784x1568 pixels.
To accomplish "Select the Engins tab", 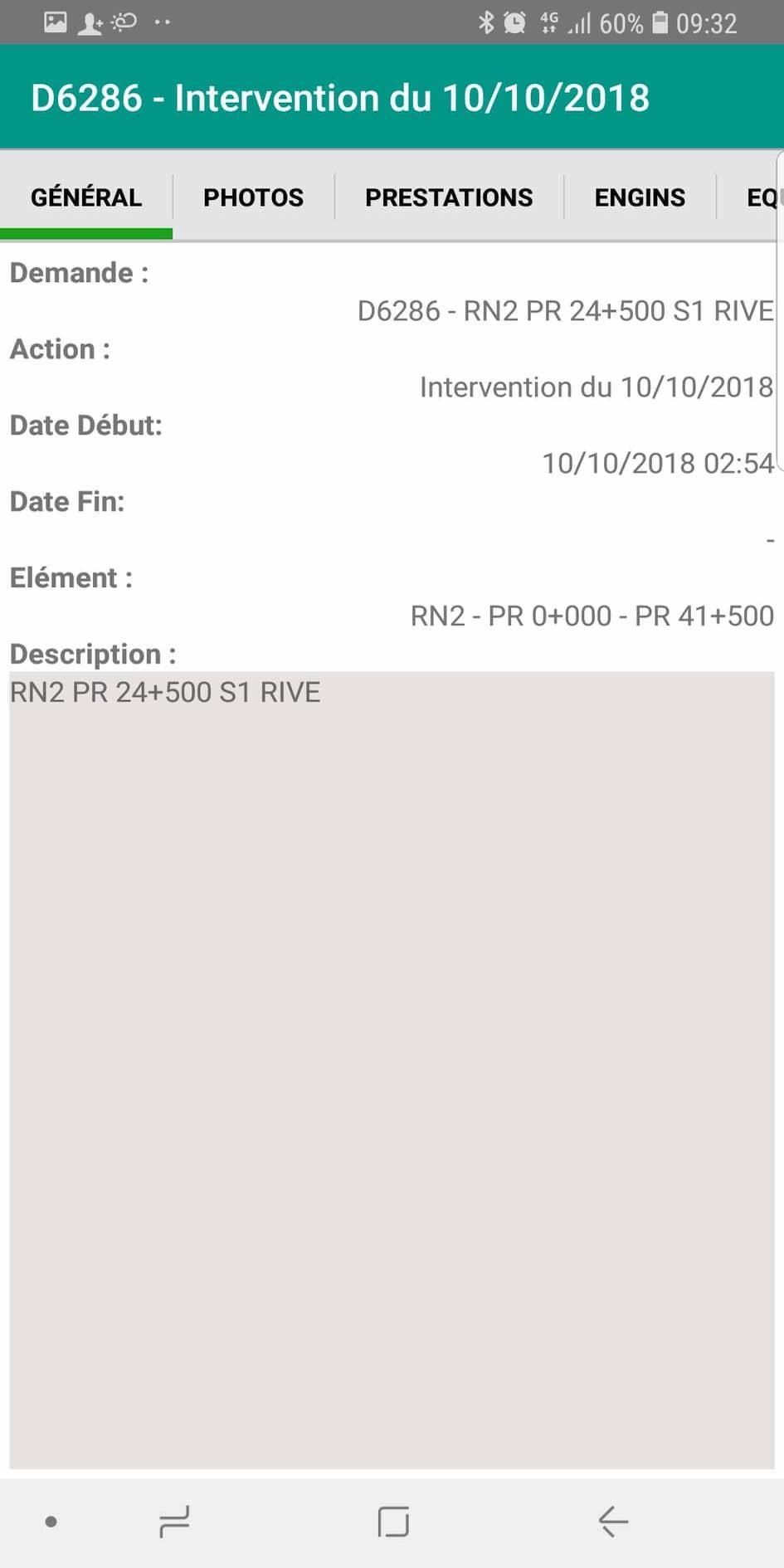I will point(640,197).
